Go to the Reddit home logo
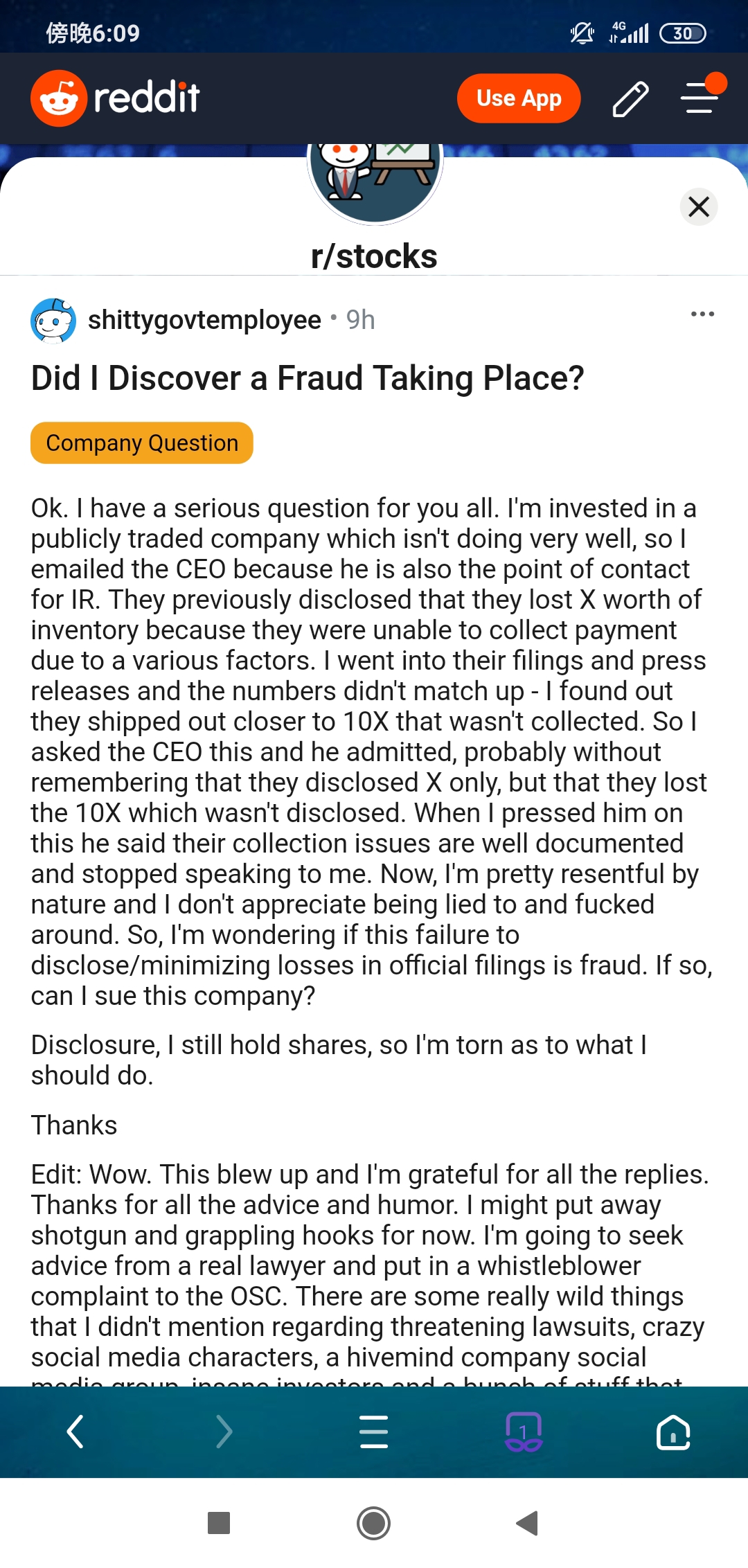This screenshot has height=1568, width=748. (x=116, y=98)
